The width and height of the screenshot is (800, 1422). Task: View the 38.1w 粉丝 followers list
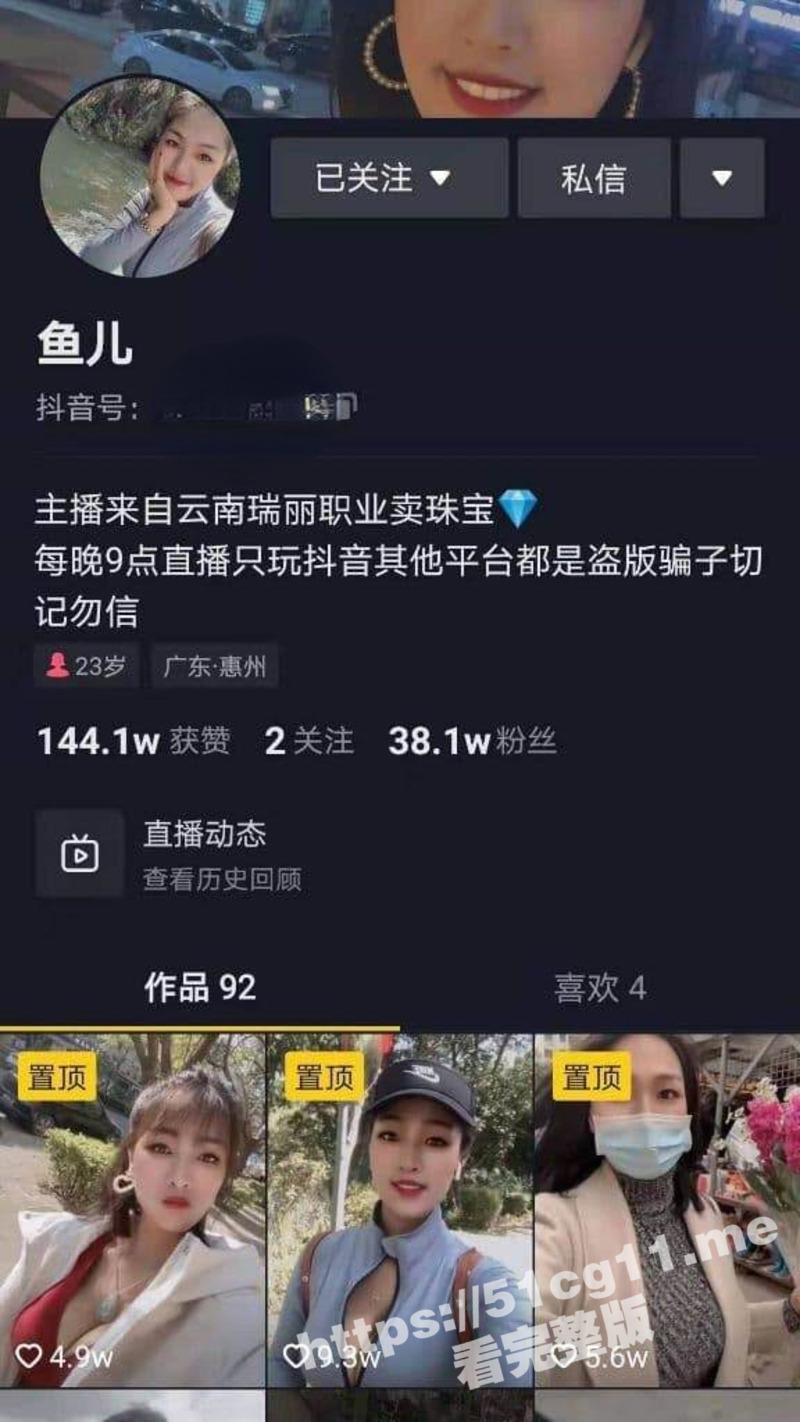point(472,741)
